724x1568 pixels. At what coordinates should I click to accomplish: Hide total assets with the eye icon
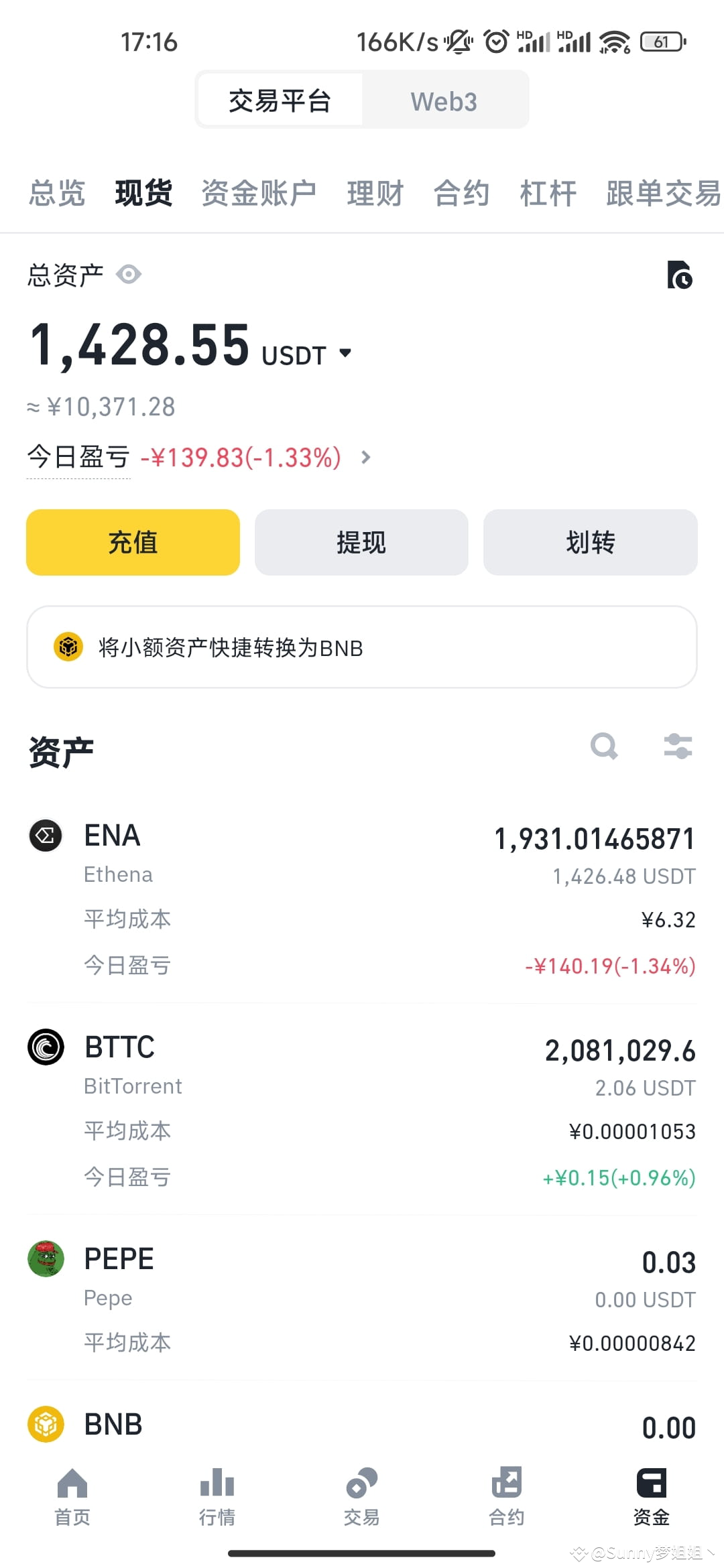point(129,274)
